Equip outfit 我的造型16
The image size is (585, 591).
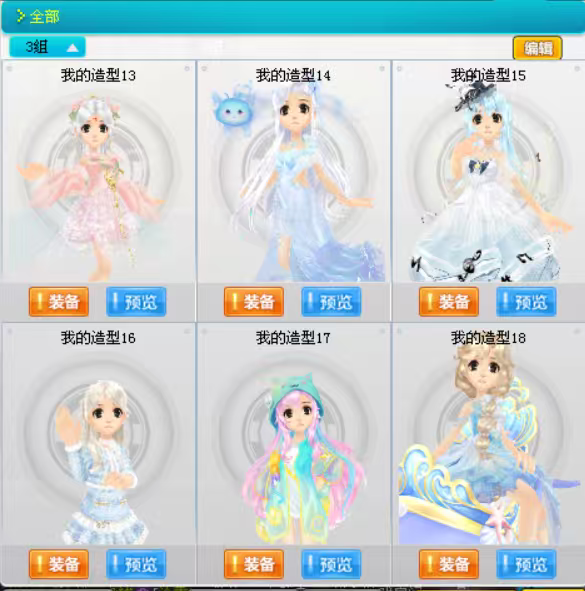(x=59, y=564)
